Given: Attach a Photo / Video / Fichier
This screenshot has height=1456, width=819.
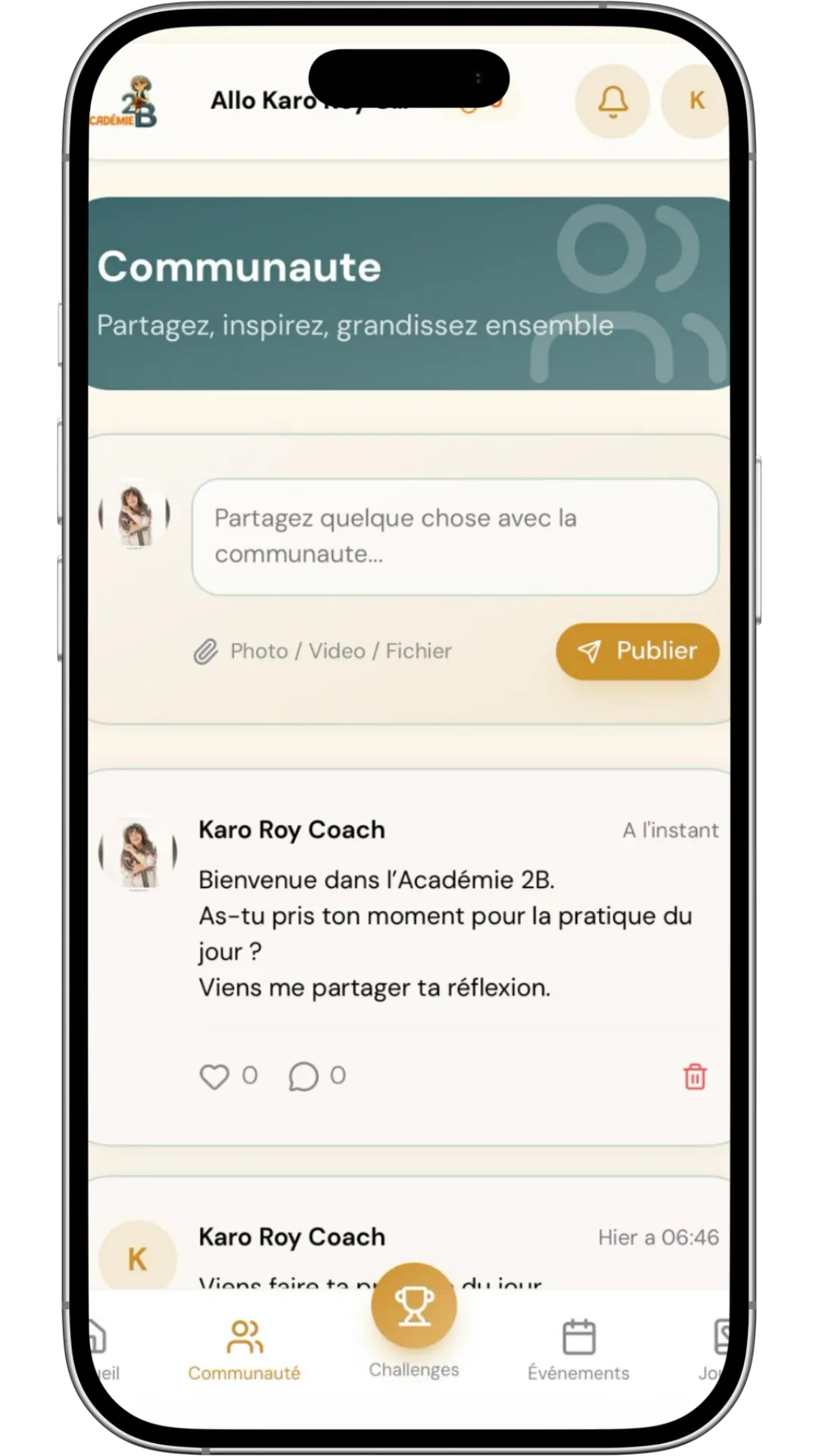Looking at the screenshot, I should tap(323, 651).
